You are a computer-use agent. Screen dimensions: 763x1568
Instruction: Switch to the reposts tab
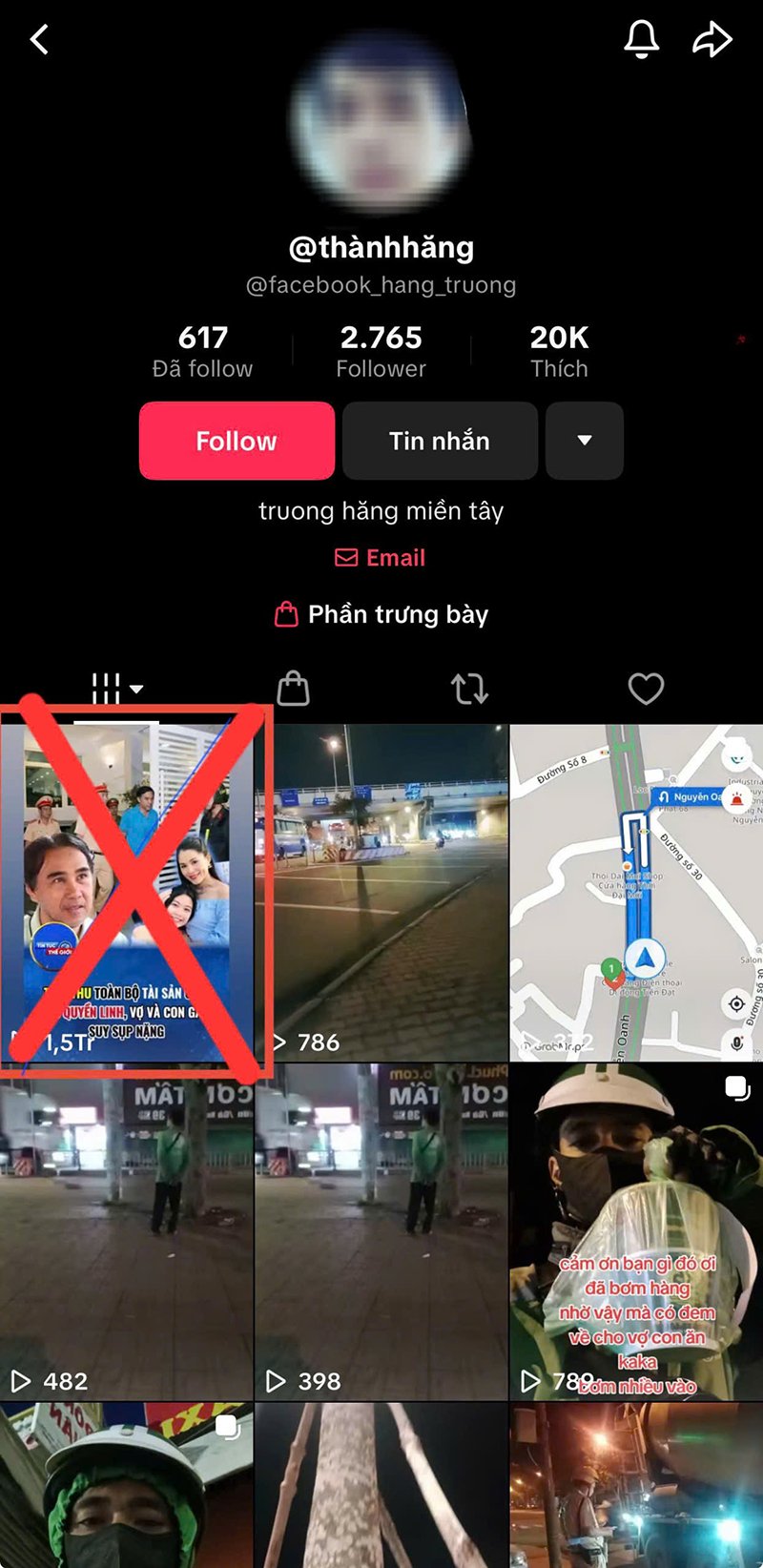click(469, 688)
